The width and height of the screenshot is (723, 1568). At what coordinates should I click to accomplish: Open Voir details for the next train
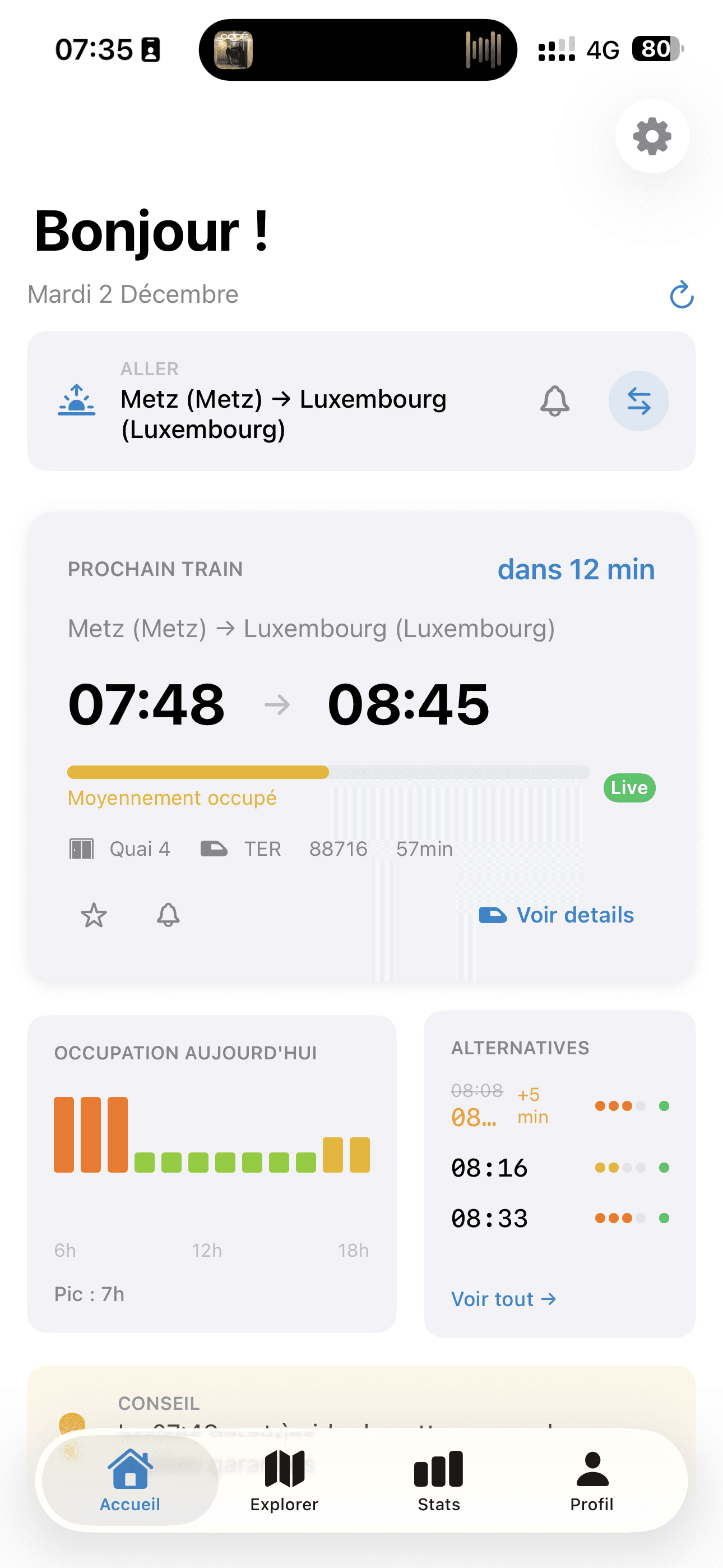pyautogui.click(x=557, y=915)
